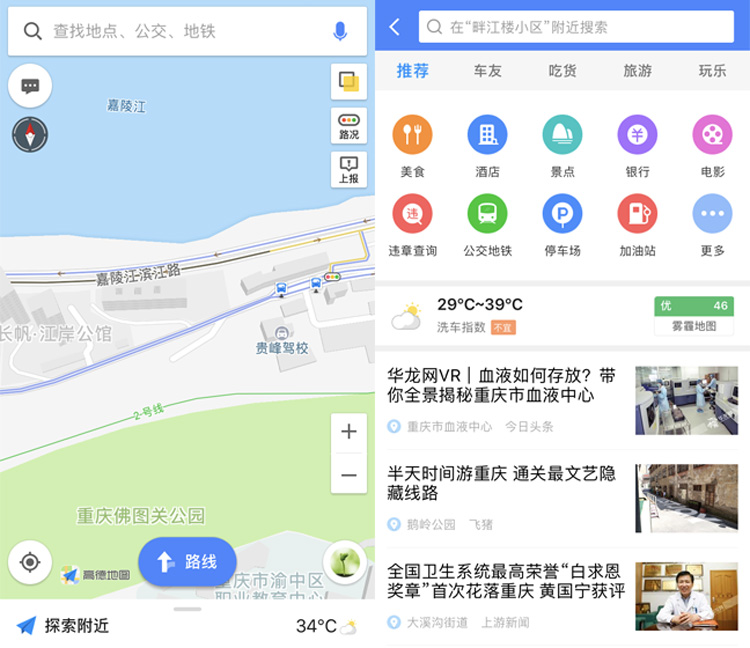This screenshot has height=648, width=750.
Task: Go back from the nearby search page
Action: [x=395, y=27]
